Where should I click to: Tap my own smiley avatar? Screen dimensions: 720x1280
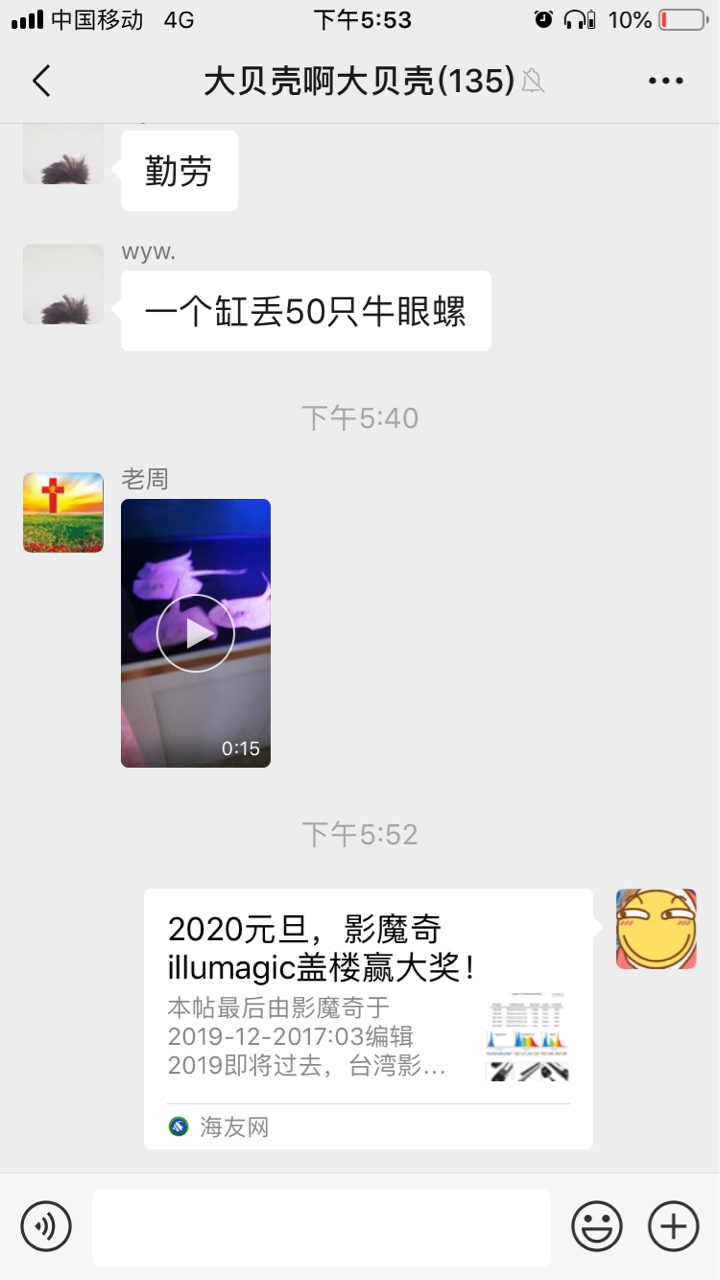[656, 929]
